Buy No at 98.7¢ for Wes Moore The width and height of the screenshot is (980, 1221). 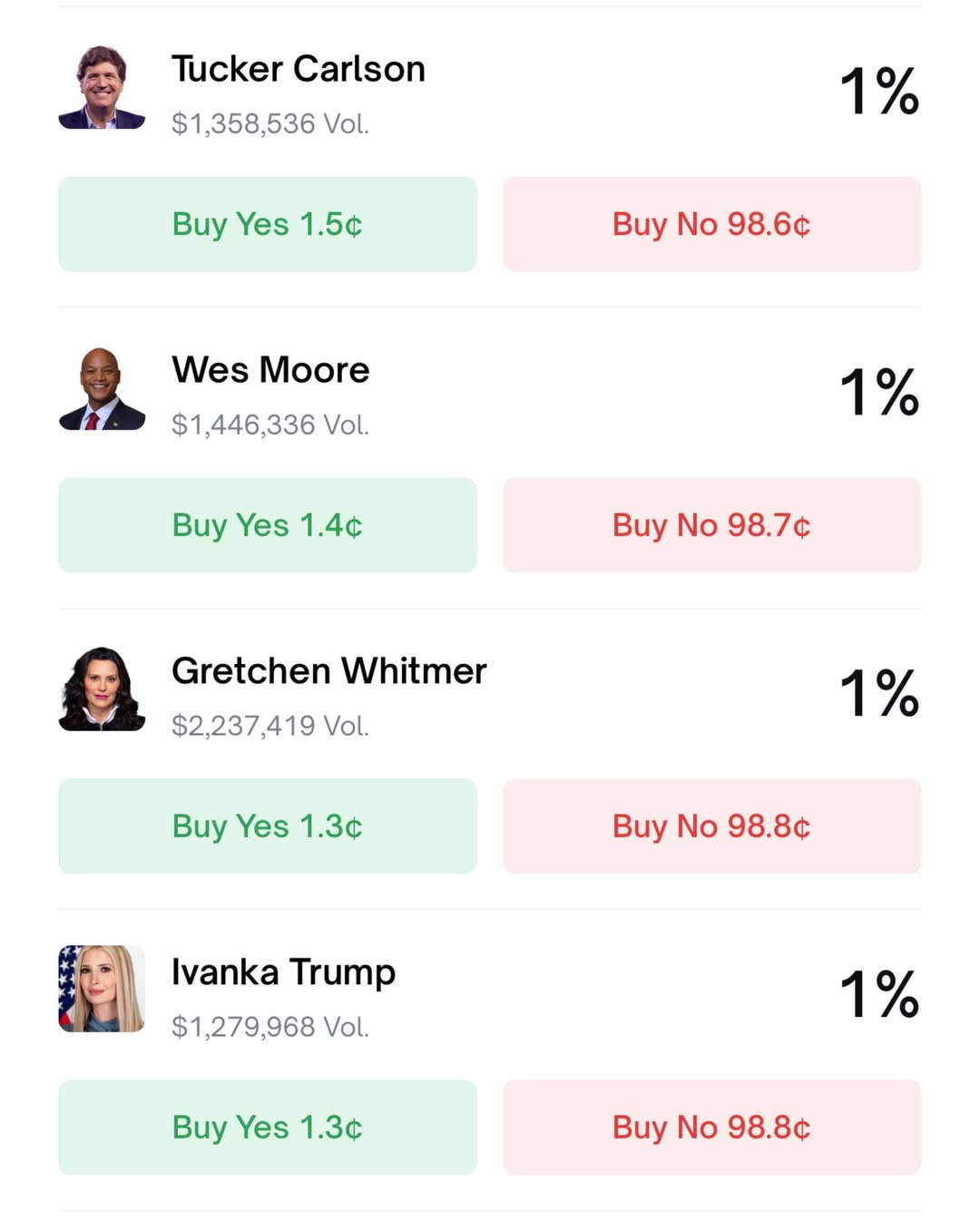712,525
